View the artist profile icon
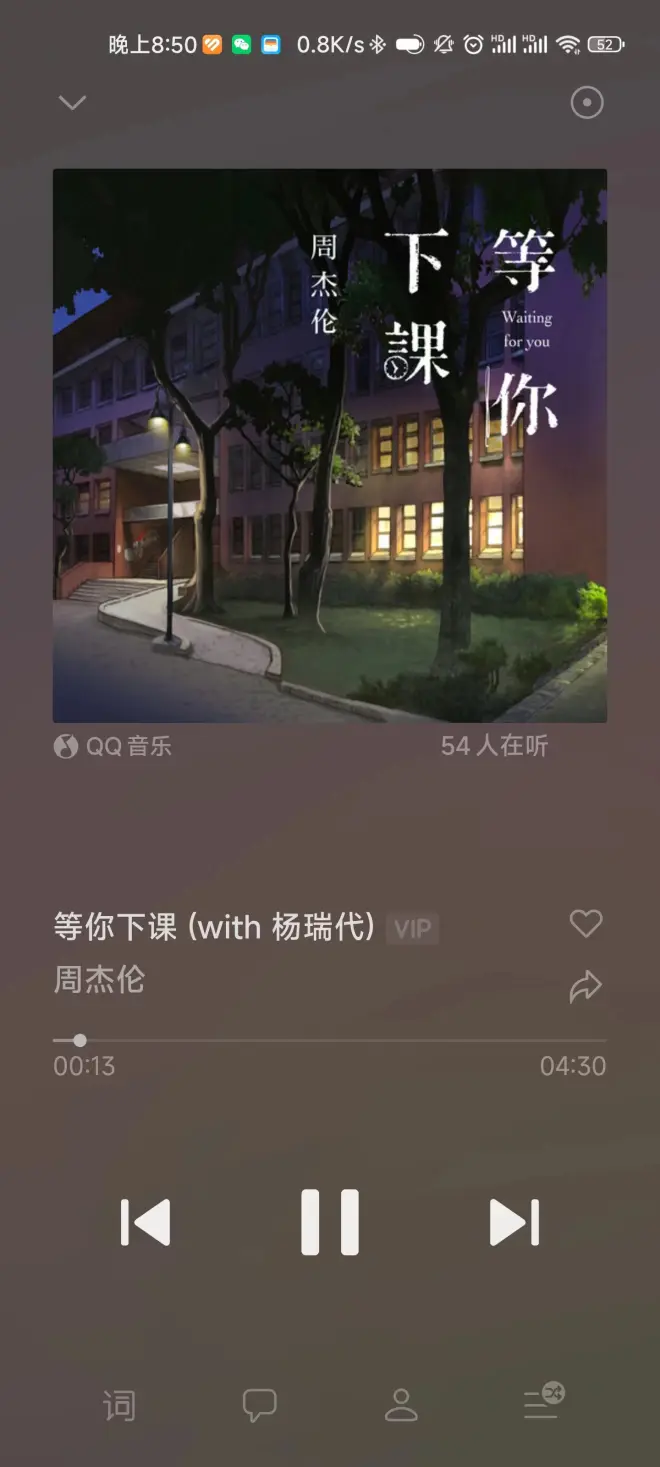The height and width of the screenshot is (1467, 660). tap(401, 1405)
